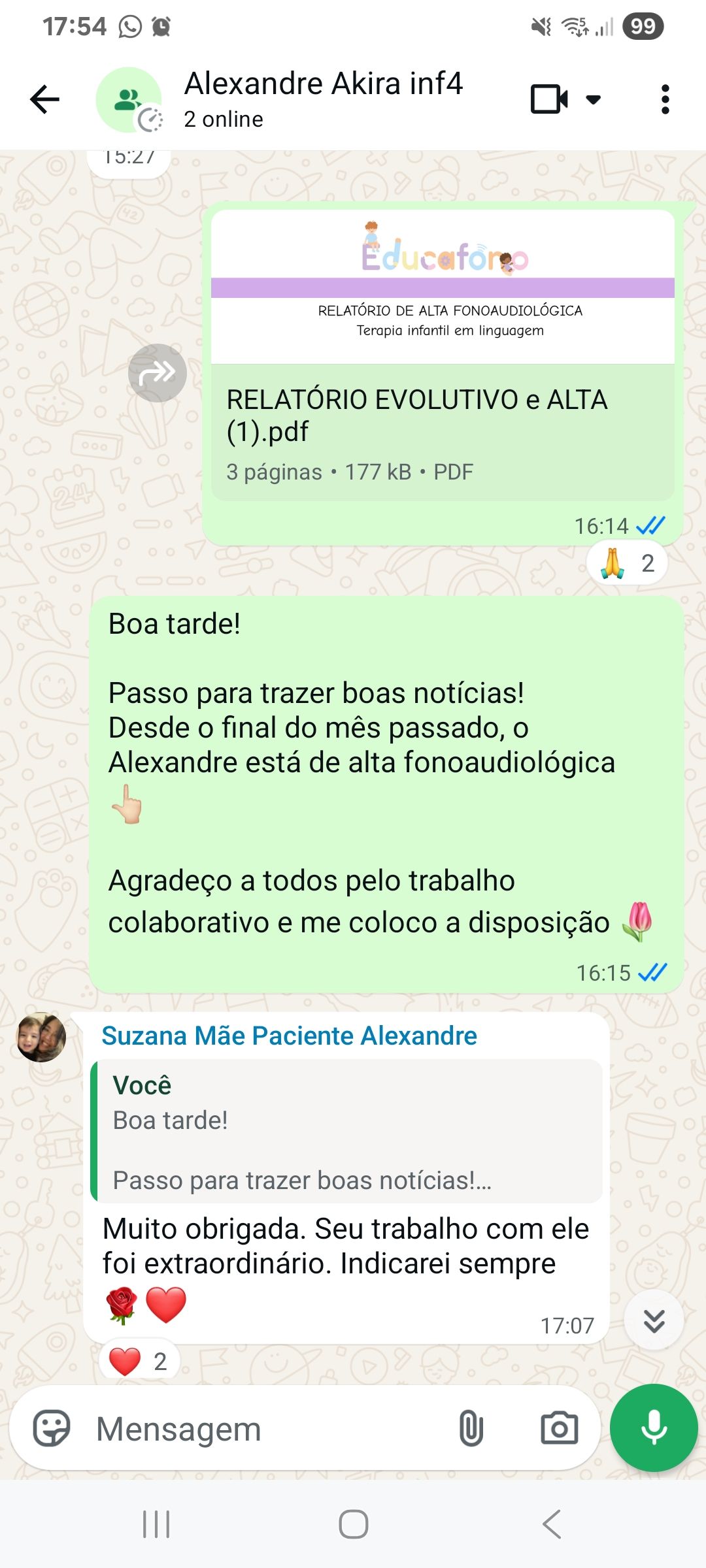Open Suzana Mãe Paciente Alexandre's profile photo
Screen dimensions: 706x1568
41,1037
